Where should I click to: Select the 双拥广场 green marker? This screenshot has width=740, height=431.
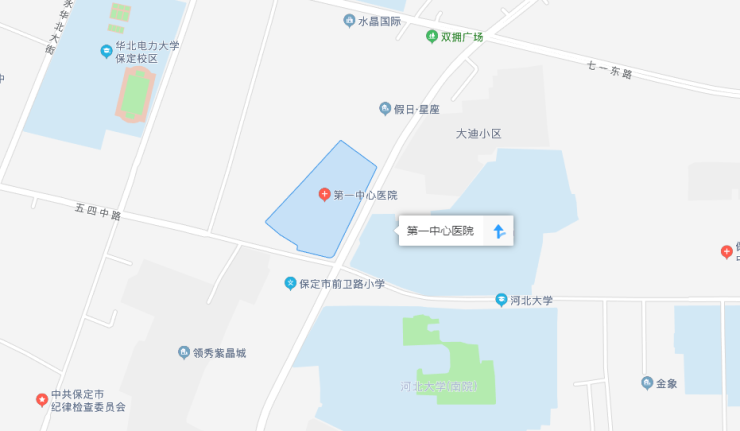(431, 37)
